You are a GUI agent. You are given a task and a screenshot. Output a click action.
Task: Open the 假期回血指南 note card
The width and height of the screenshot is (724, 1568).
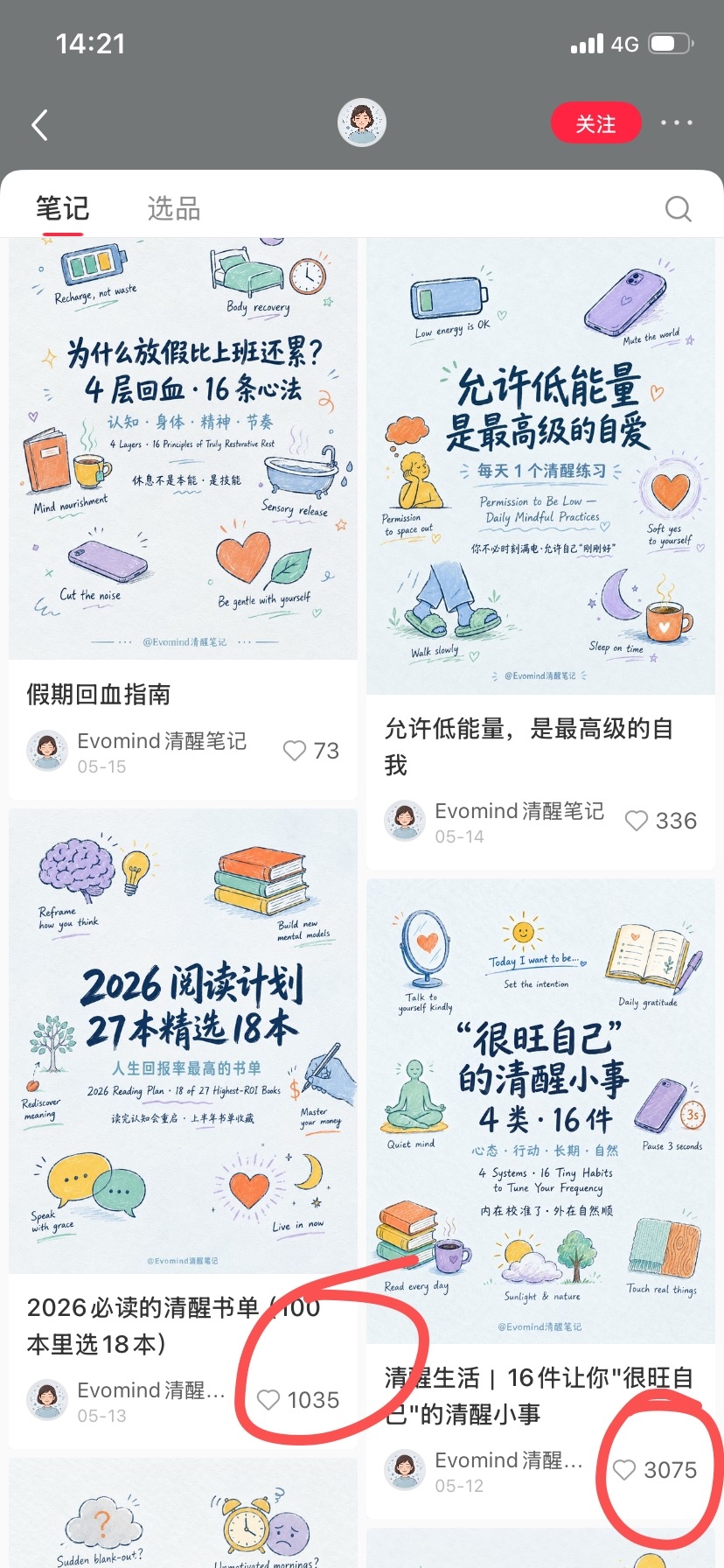pos(183,519)
